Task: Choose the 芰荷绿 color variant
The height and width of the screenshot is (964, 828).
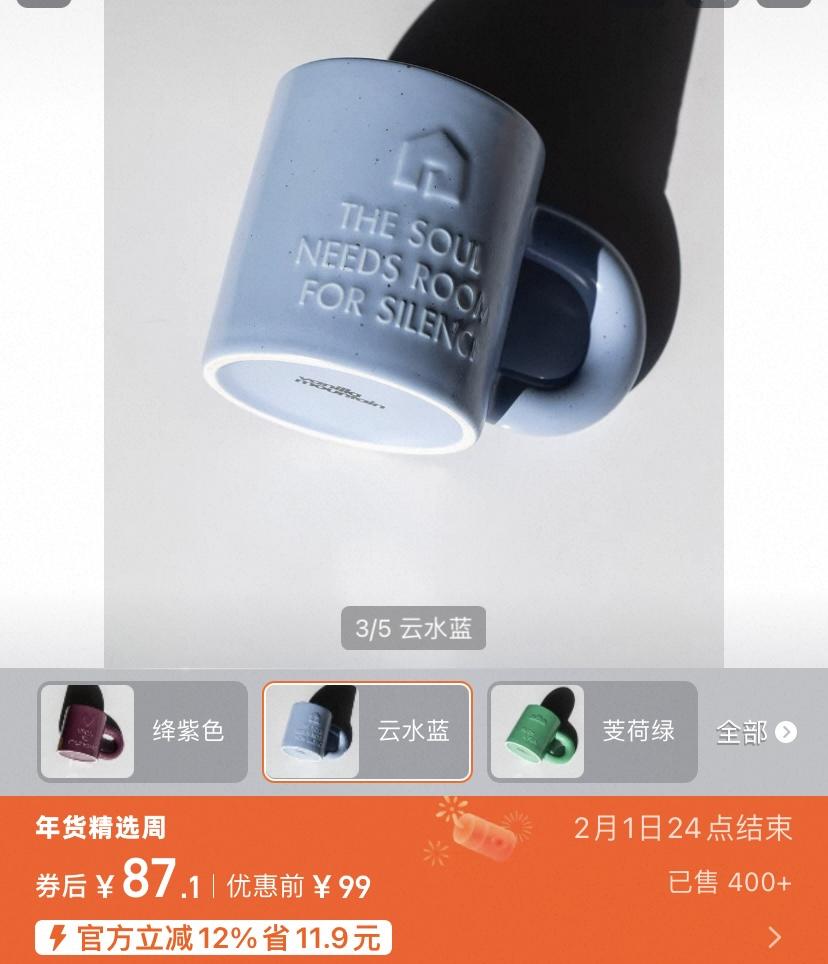Action: [592, 731]
